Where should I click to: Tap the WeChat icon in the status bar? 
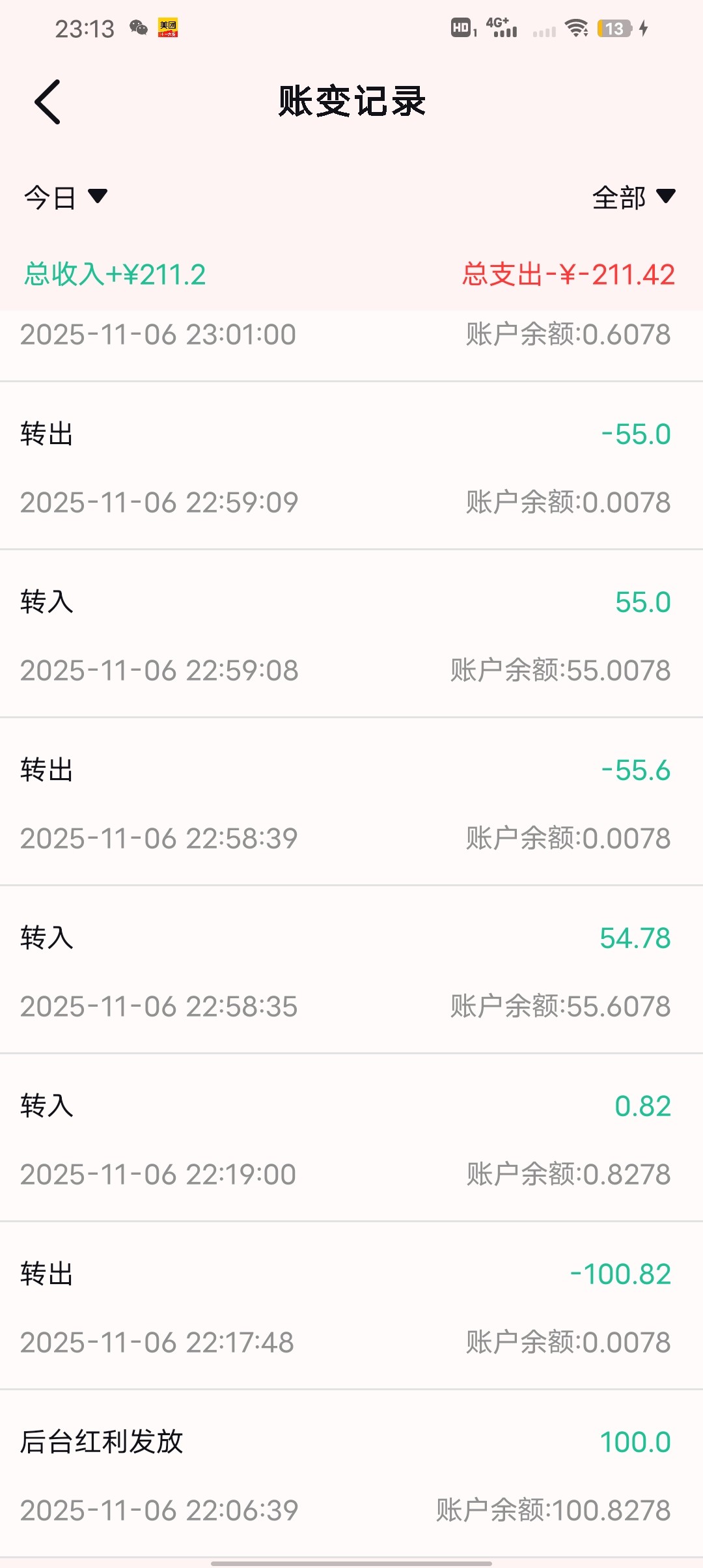[137, 29]
